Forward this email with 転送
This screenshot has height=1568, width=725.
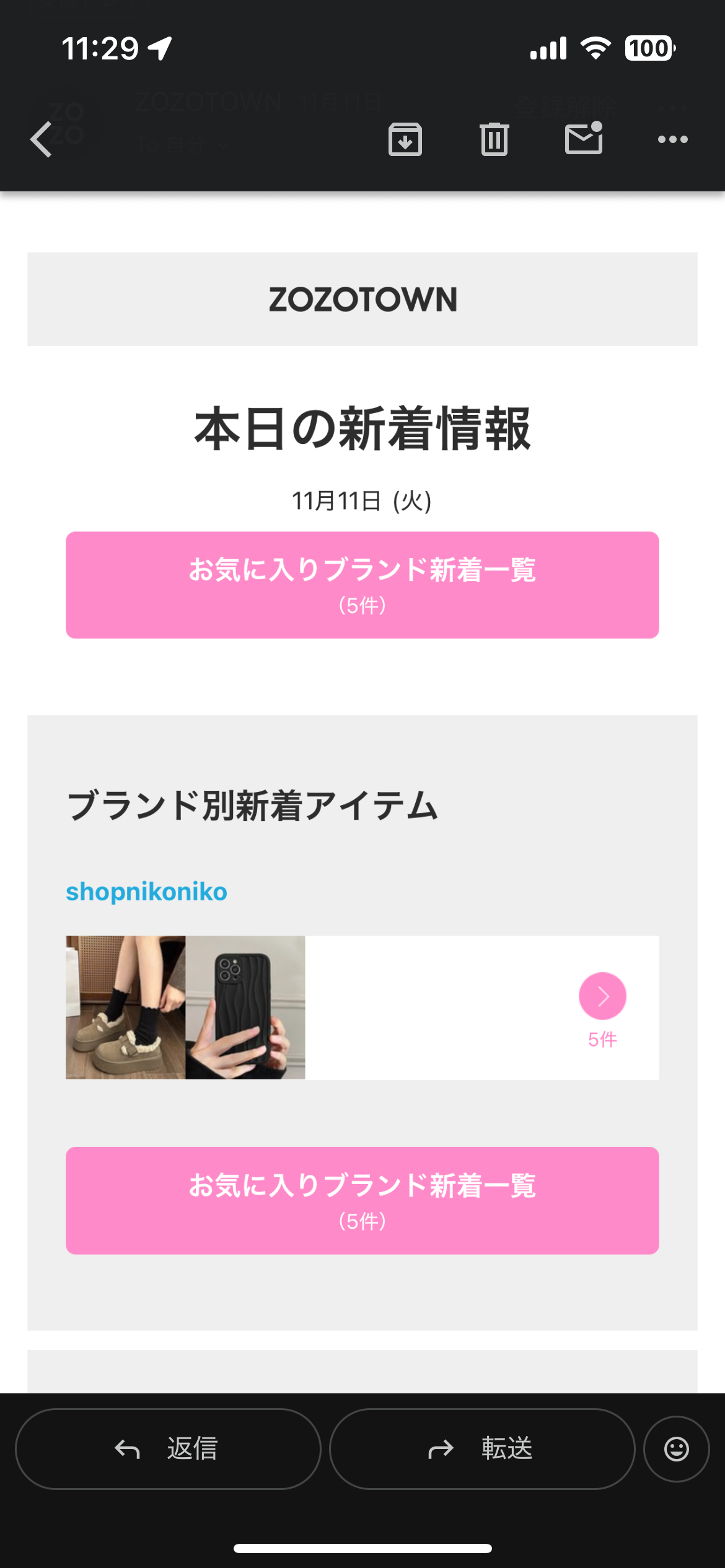[482, 1449]
